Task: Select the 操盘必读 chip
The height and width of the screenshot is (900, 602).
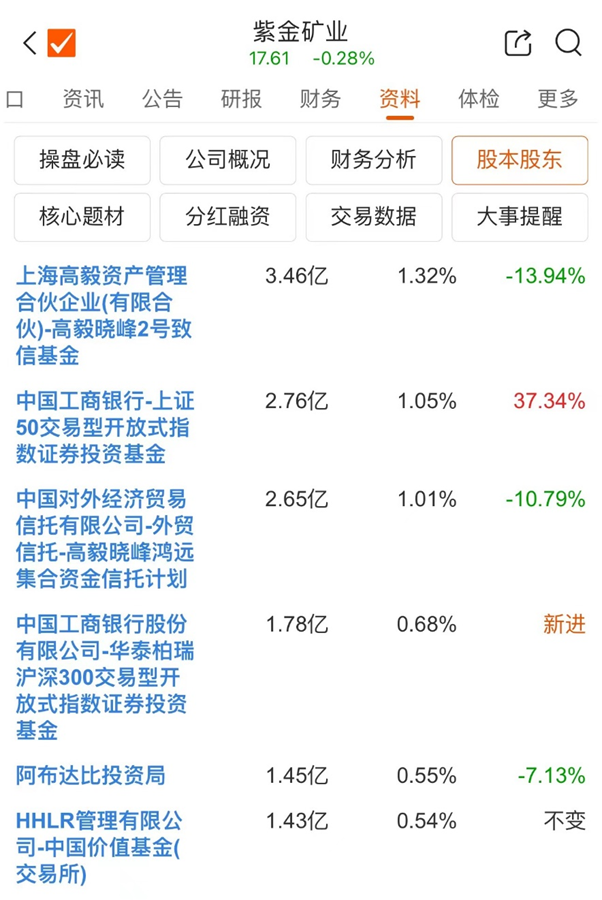Action: (82, 160)
